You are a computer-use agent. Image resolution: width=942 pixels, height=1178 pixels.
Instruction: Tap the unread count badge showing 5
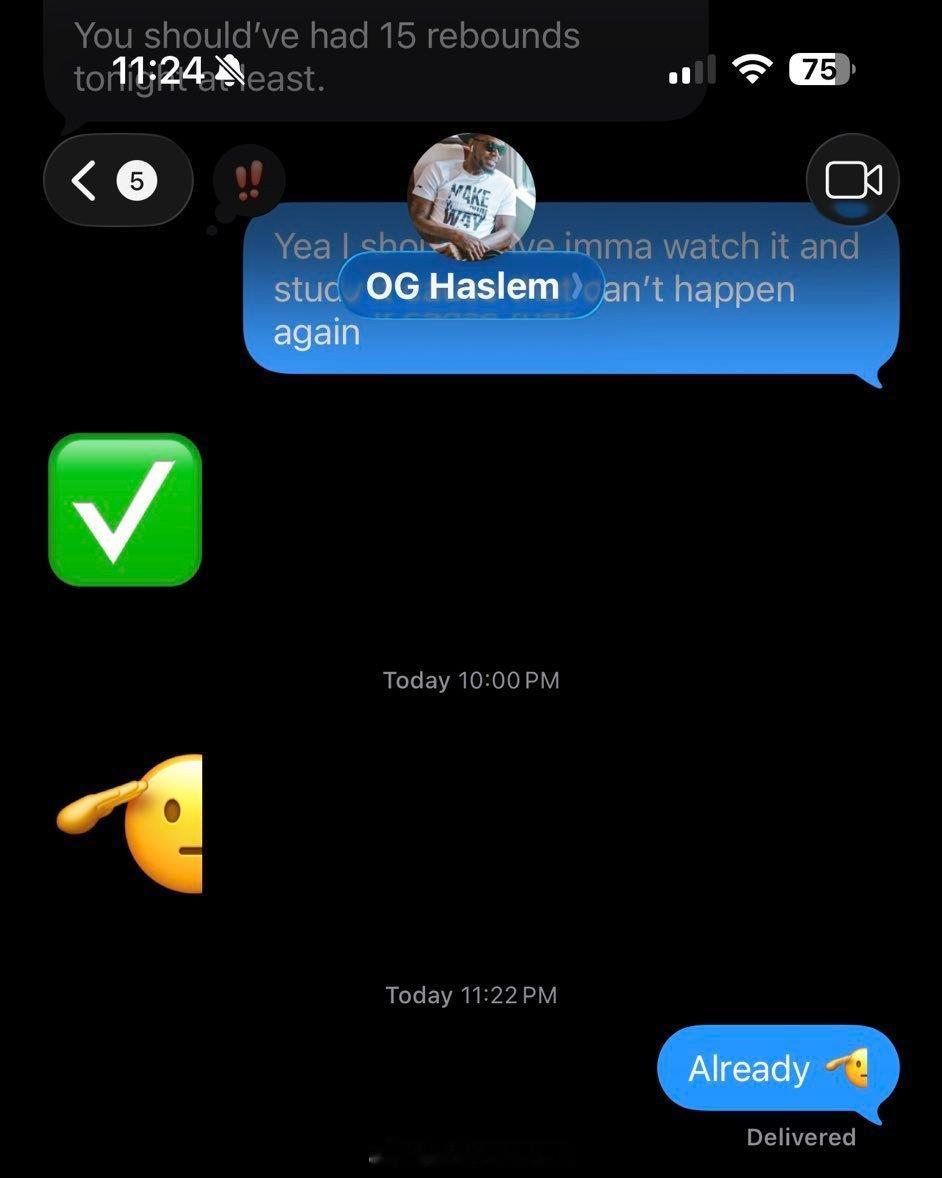[x=137, y=180]
